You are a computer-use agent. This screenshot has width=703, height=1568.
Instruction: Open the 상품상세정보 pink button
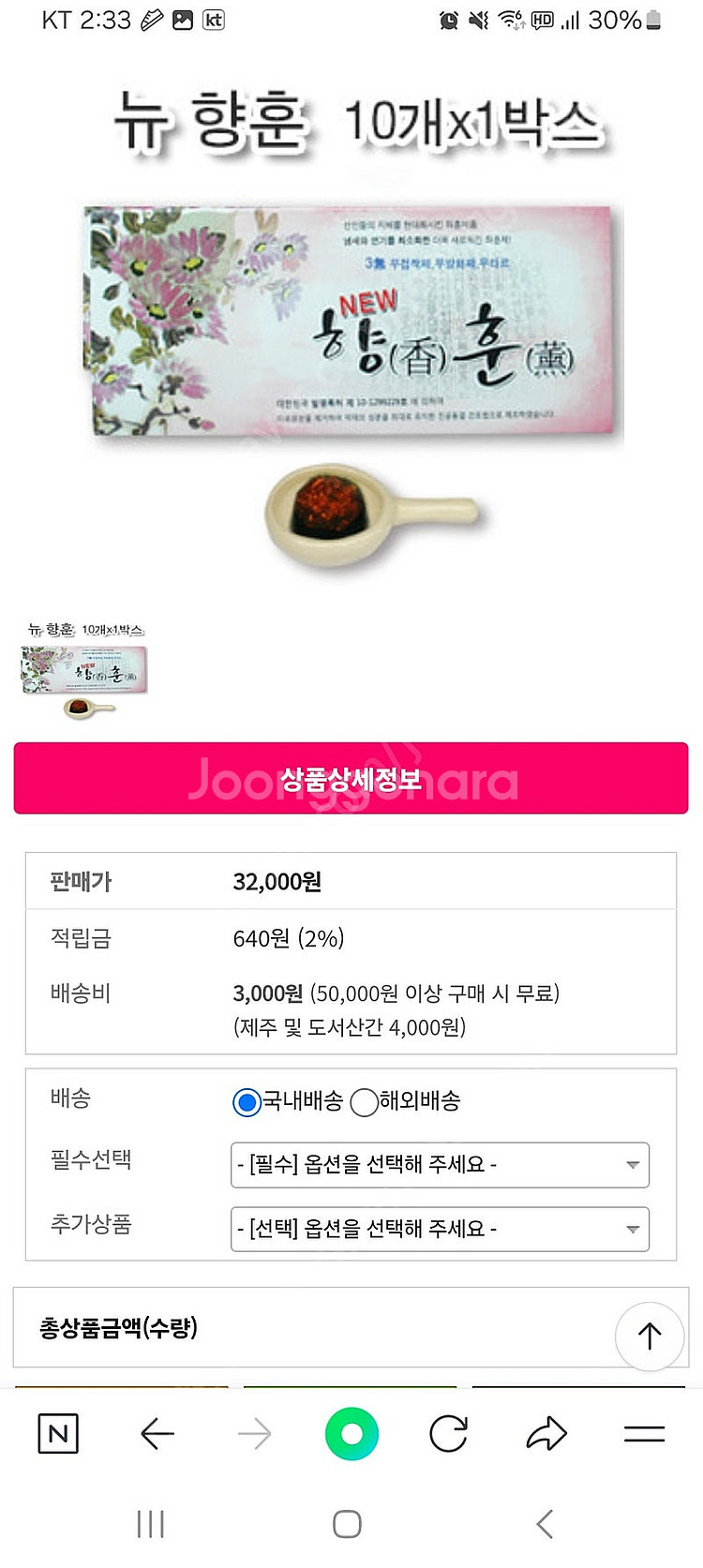[x=351, y=778]
